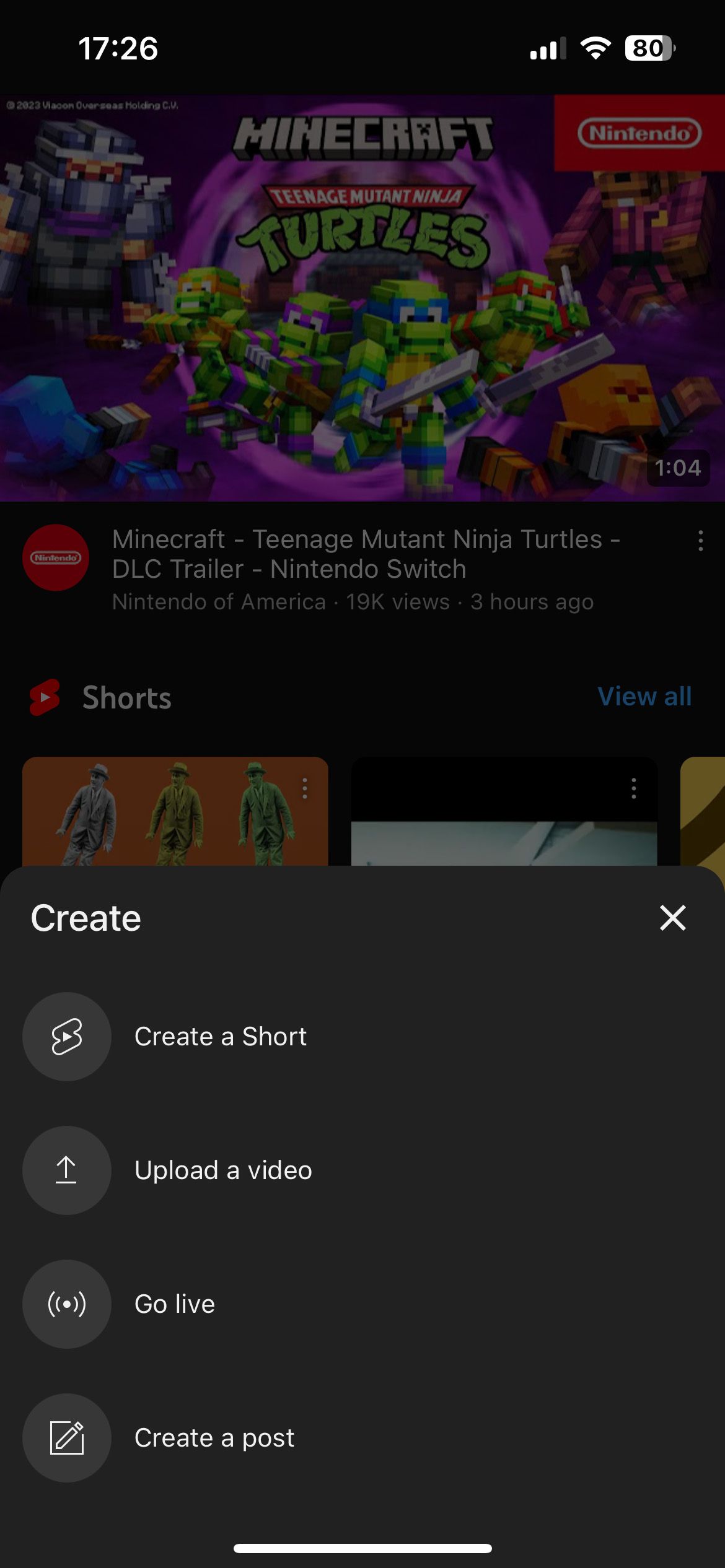
Task: Select the Upload a video option text
Action: pyautogui.click(x=224, y=1170)
